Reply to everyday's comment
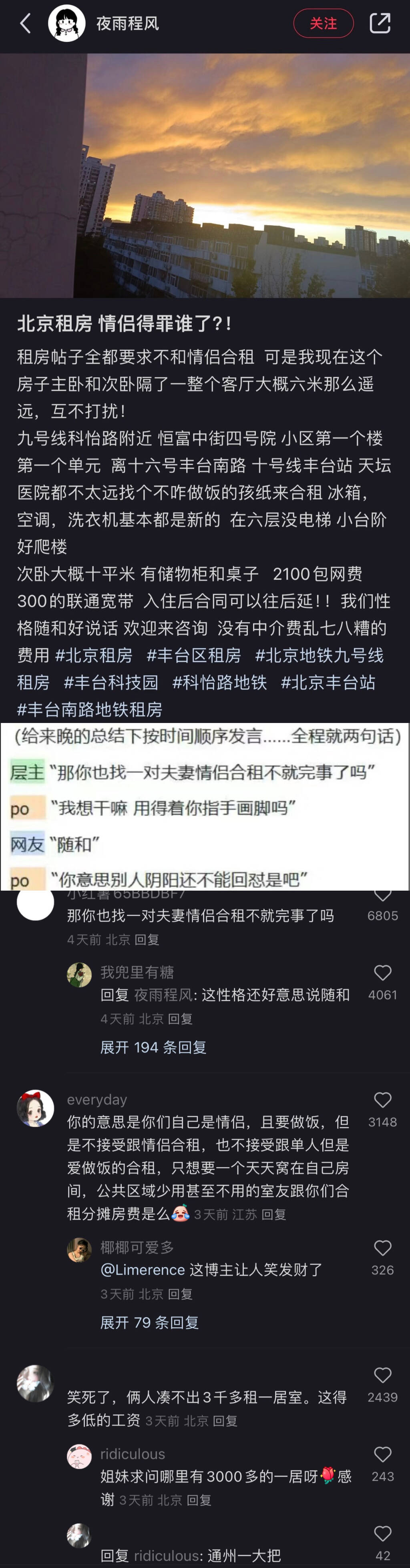Viewport: 410px width, 1568px height. point(273,1214)
